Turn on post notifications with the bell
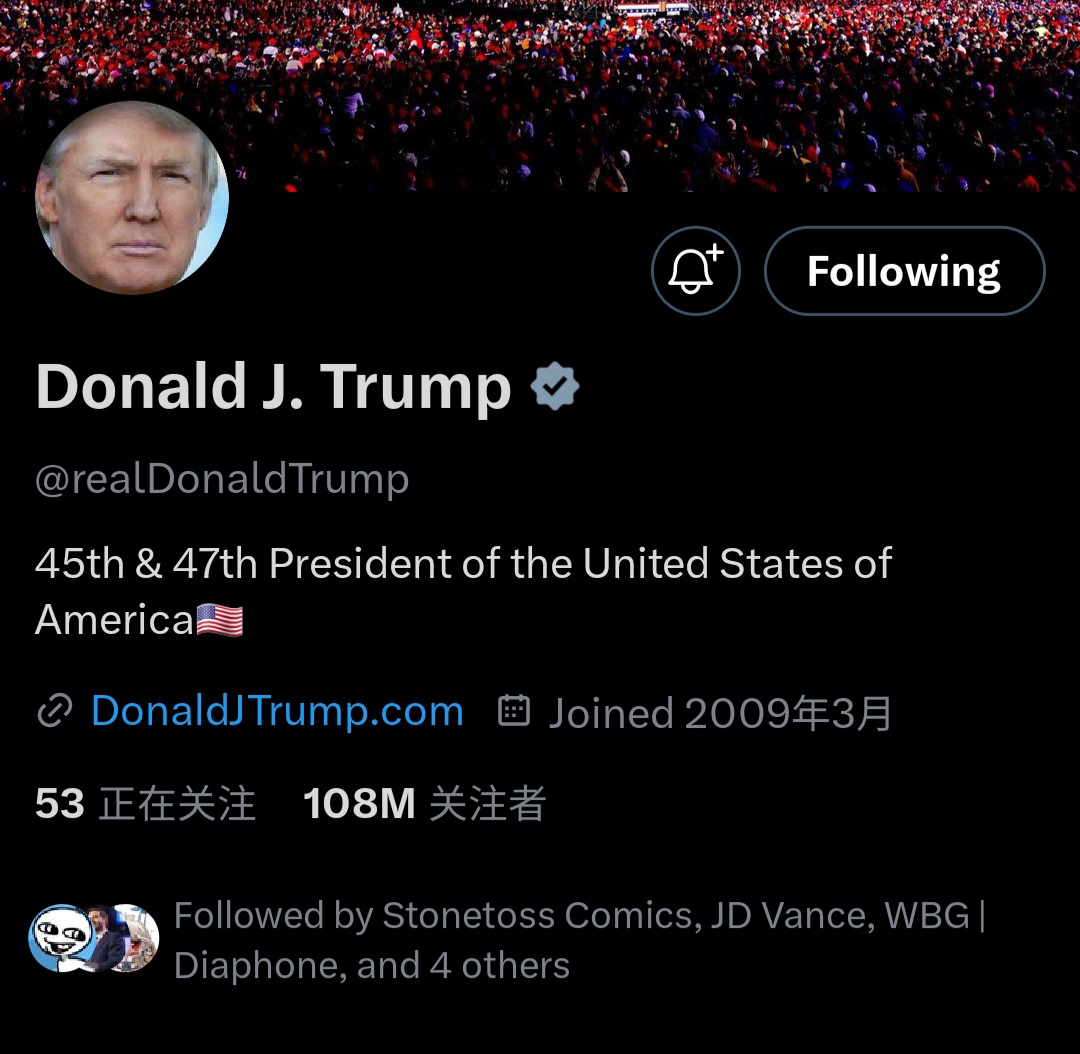This screenshot has width=1080, height=1054. tap(695, 271)
